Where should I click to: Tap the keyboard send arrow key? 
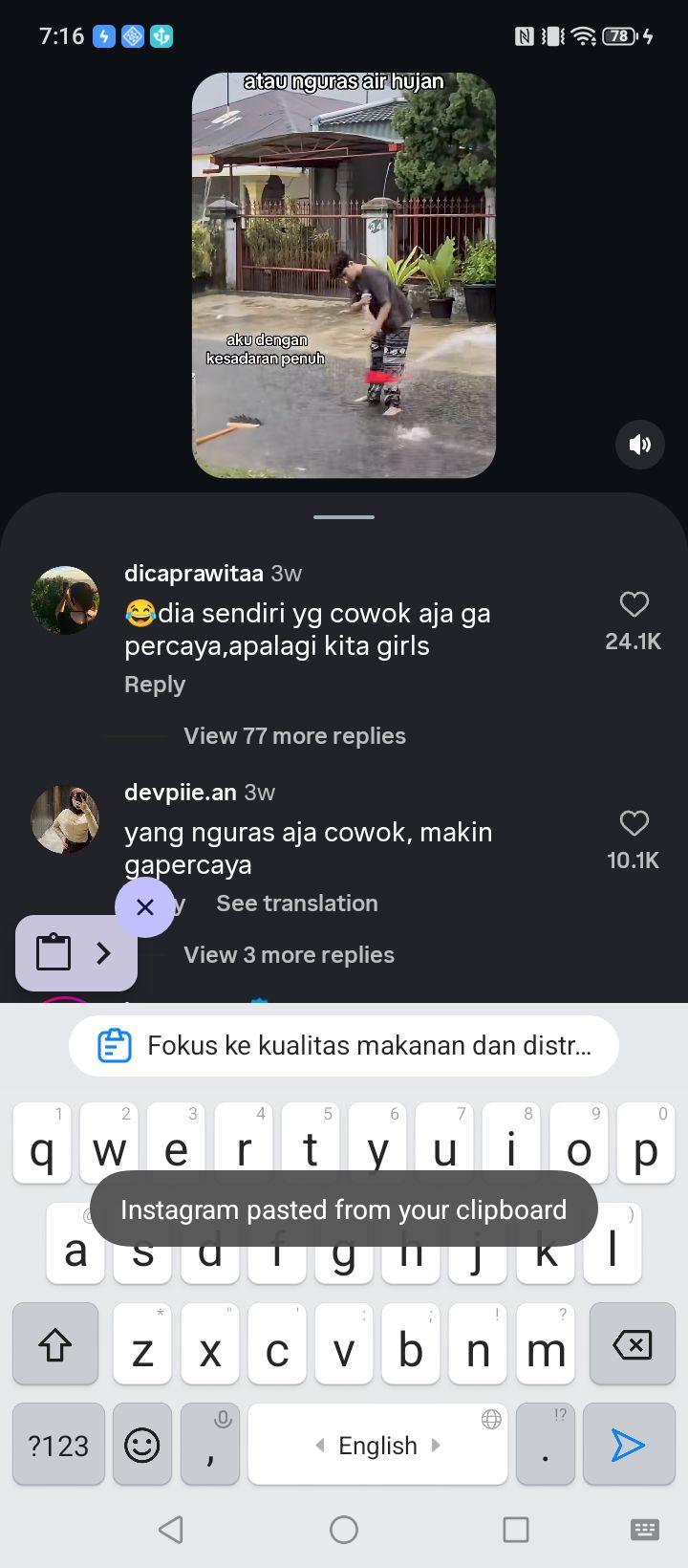[629, 1445]
